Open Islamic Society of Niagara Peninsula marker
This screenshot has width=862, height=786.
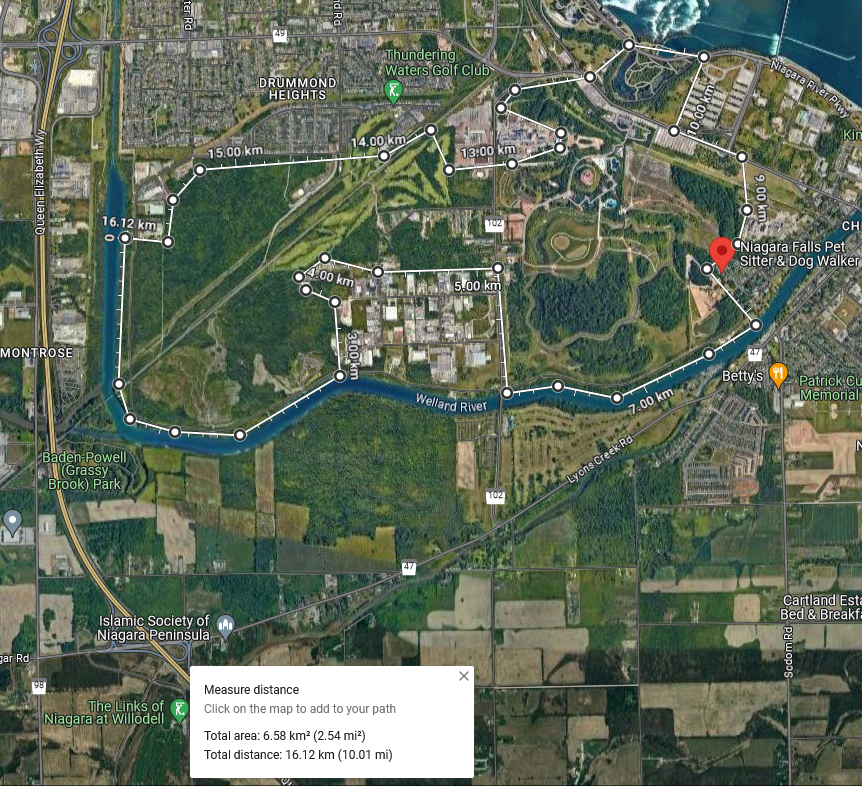(225, 627)
